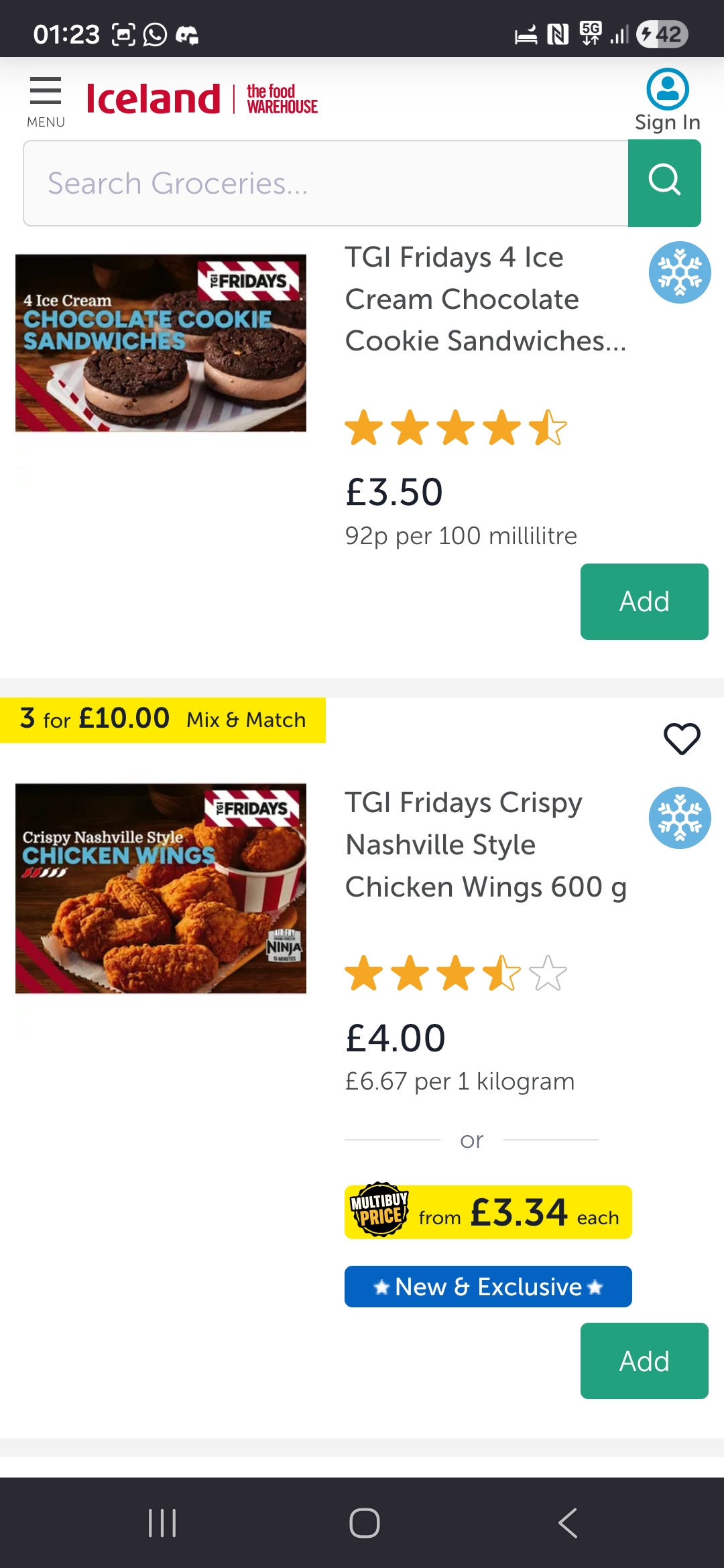Screen dimensions: 724x1568
Task: Open the 3 for £10.00 Mix & Match offer
Action: 163,720
